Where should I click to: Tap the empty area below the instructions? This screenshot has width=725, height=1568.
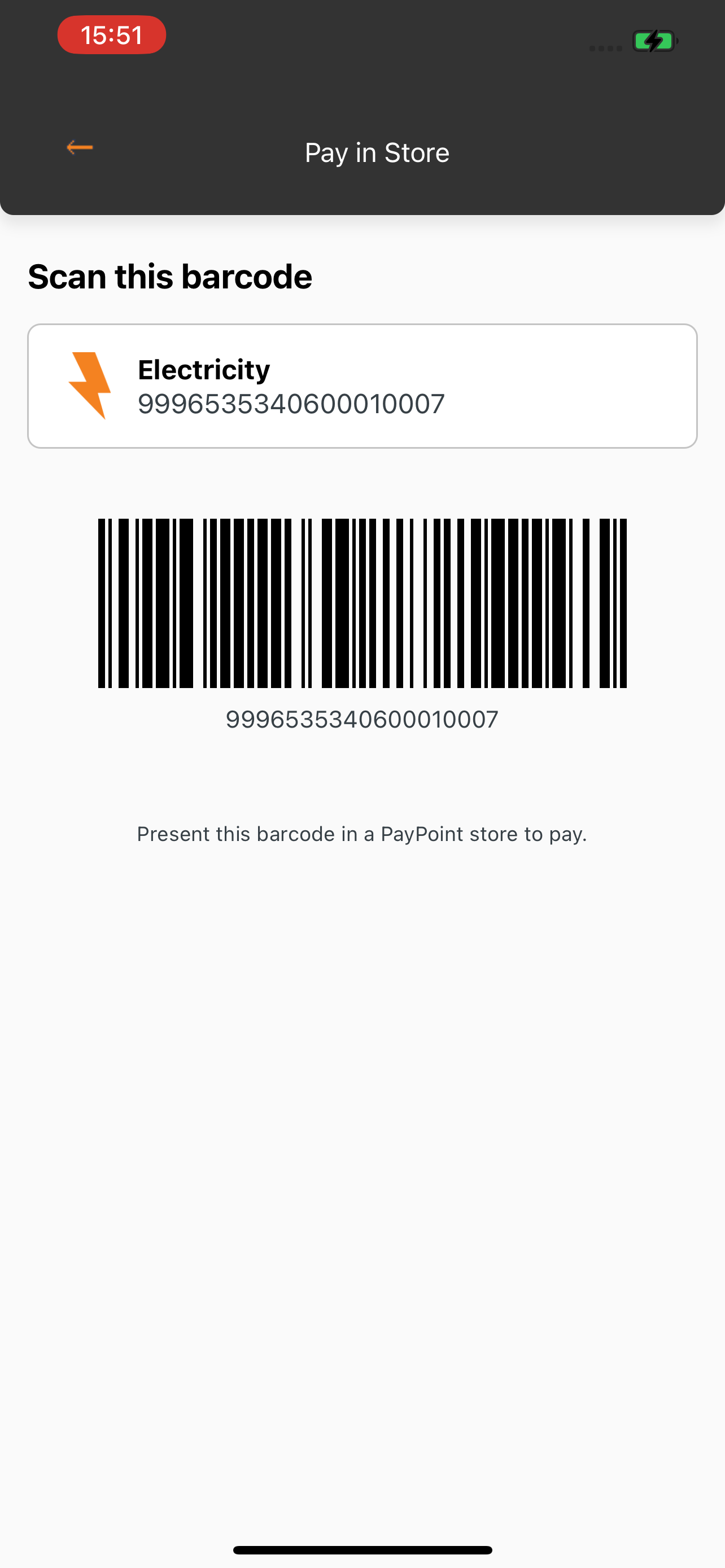(362, 1096)
